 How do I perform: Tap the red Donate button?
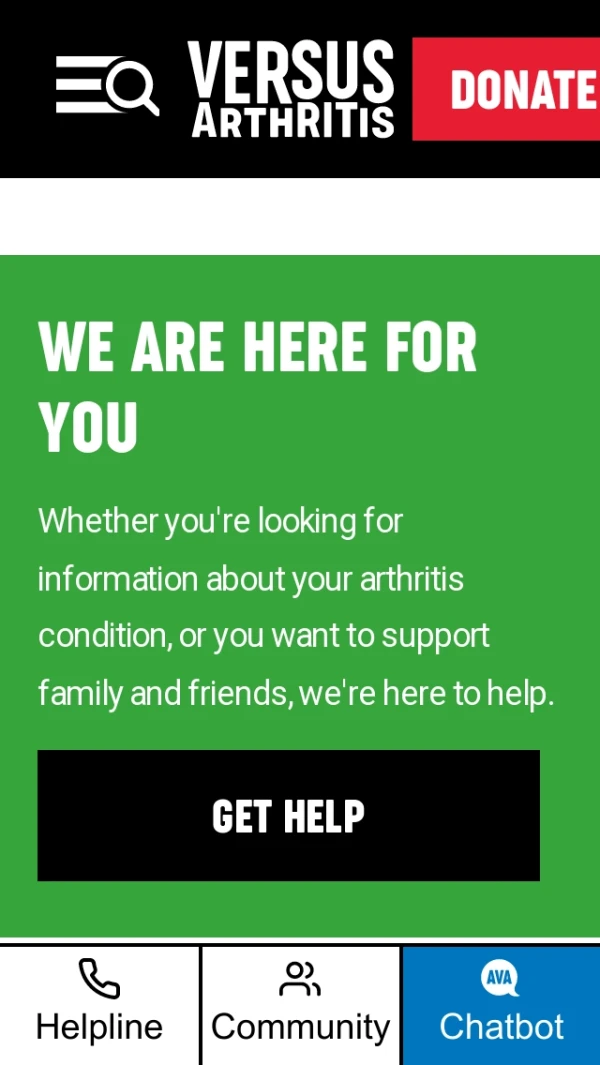[508, 90]
